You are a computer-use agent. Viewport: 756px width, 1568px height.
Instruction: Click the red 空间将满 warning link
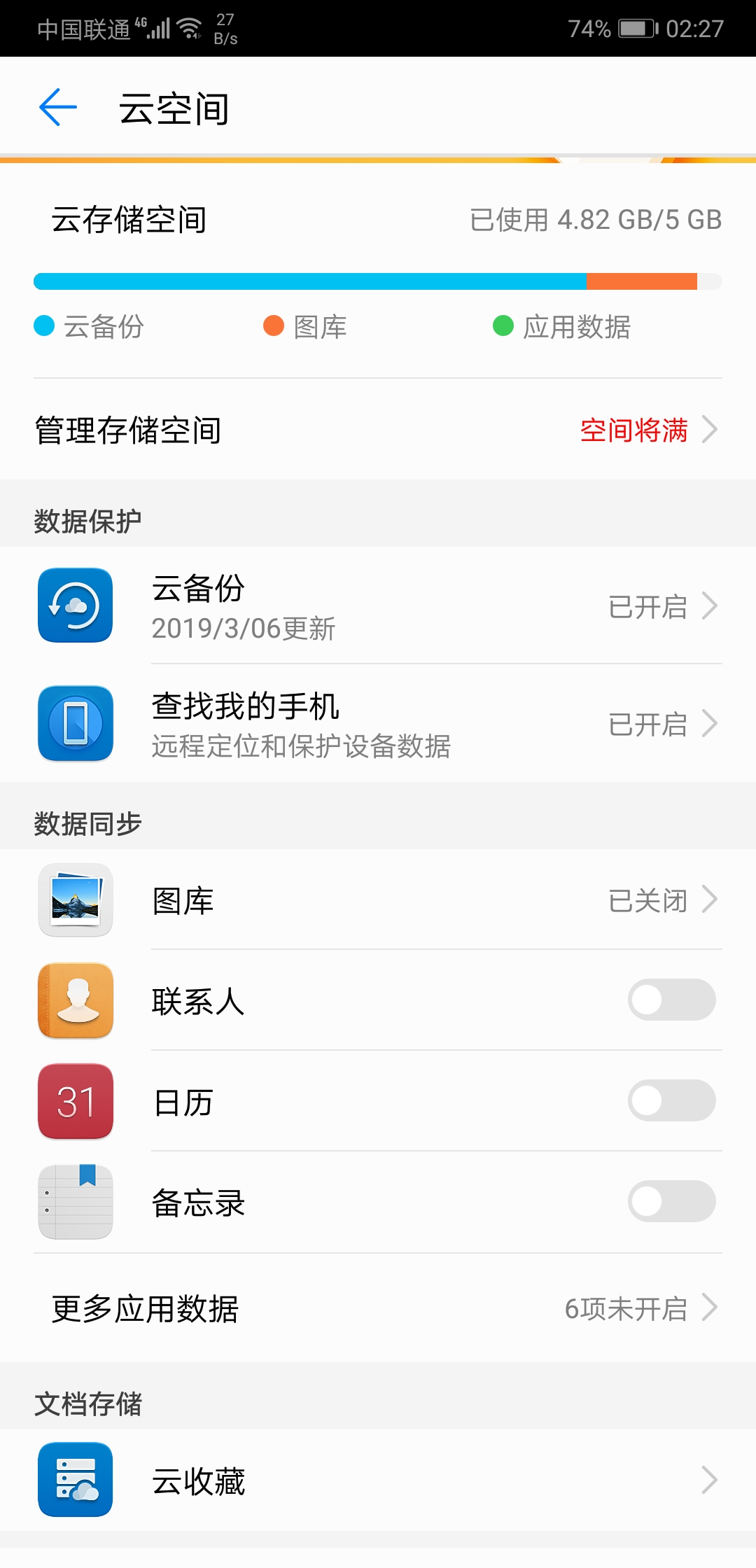point(633,432)
